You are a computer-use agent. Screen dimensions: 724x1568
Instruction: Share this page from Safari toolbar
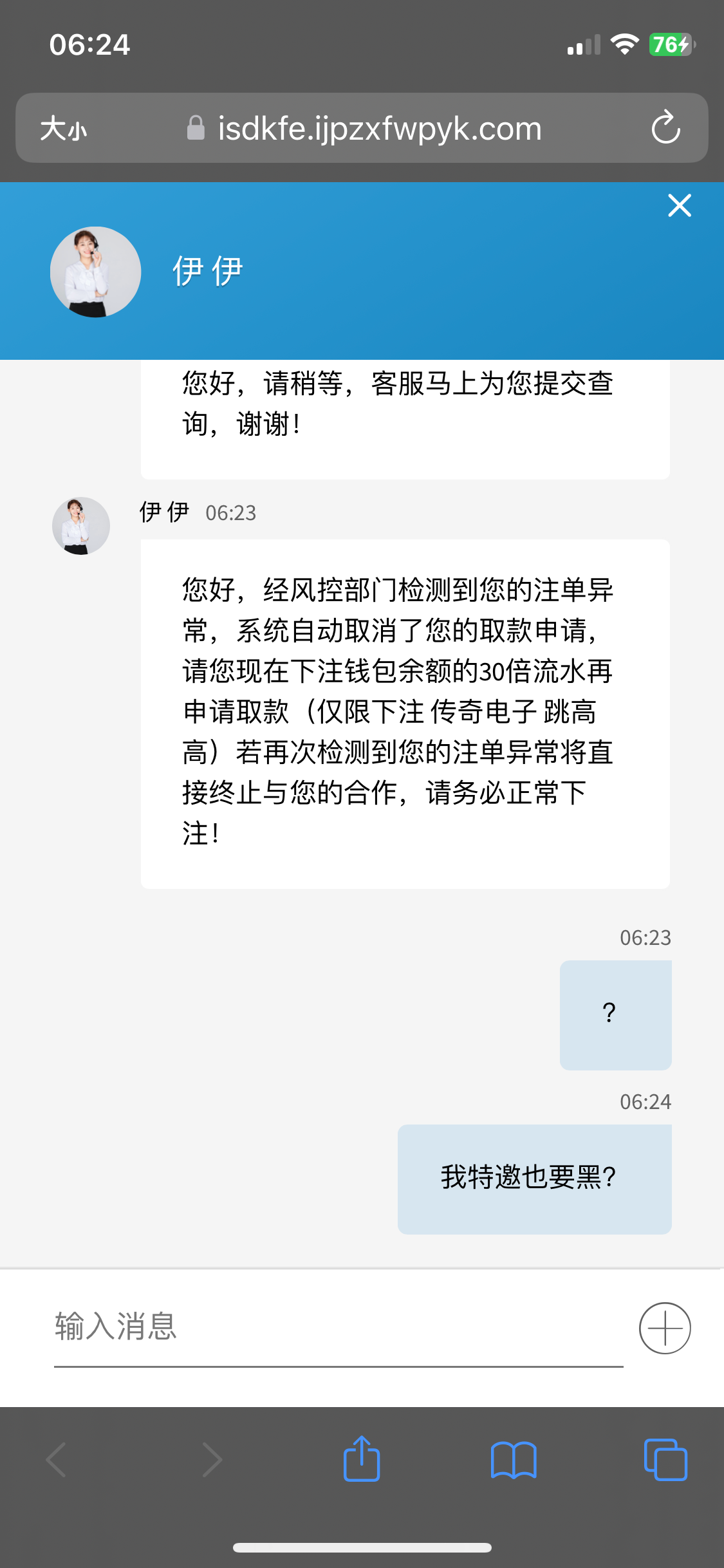tap(362, 1459)
